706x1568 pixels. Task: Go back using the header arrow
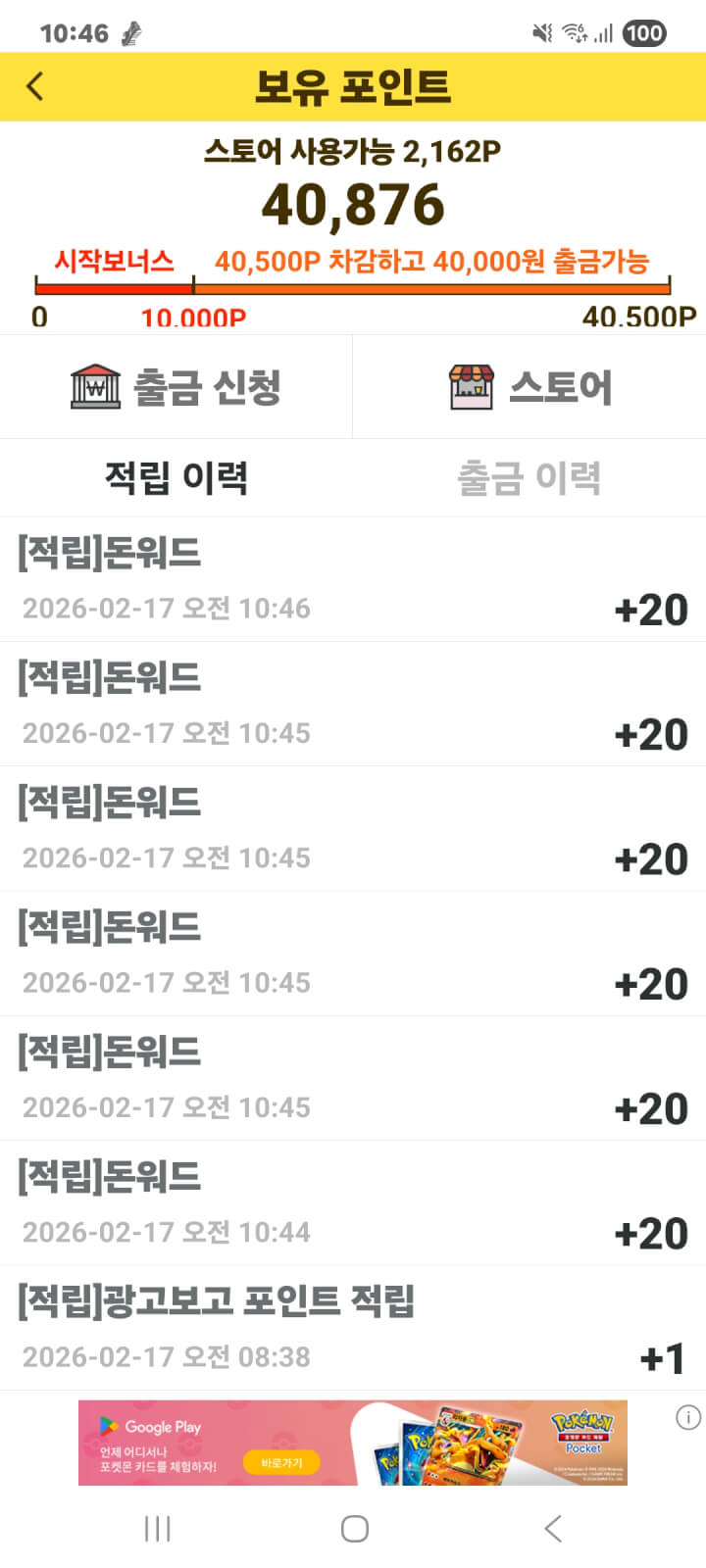[35, 86]
